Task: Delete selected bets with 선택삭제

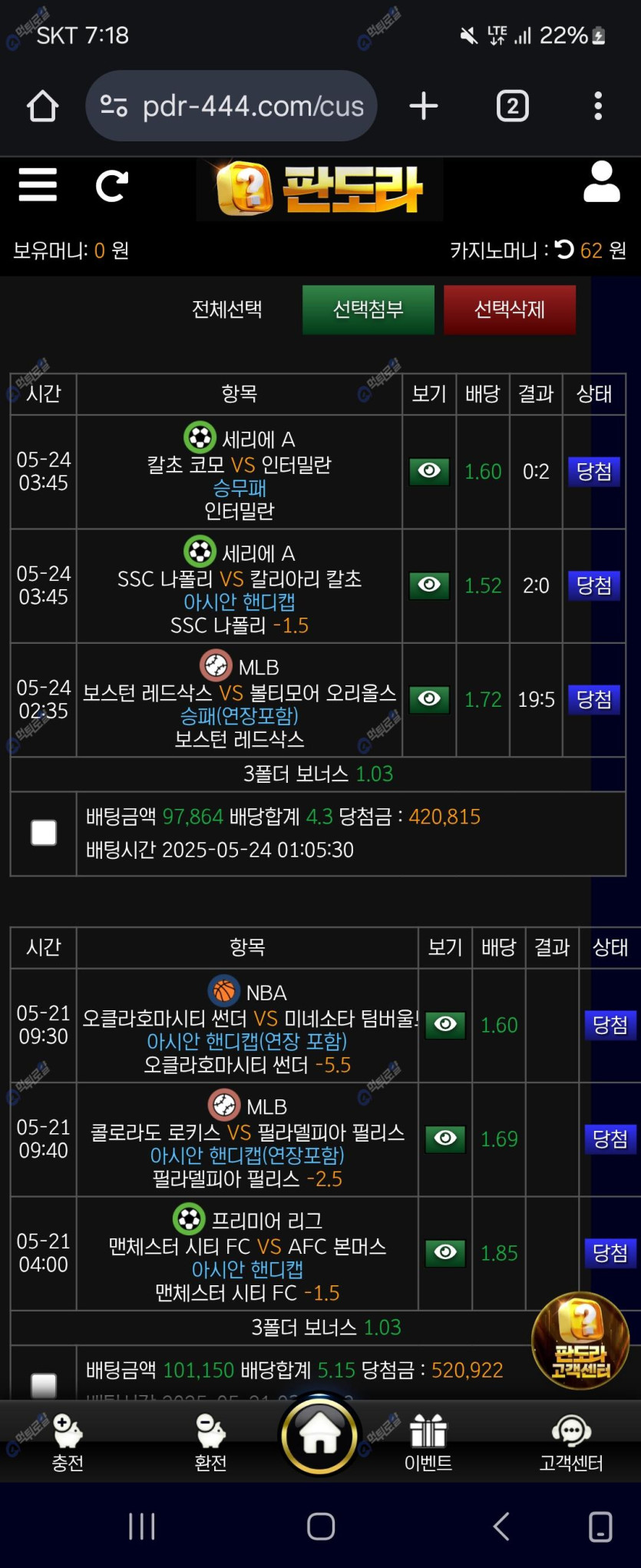Action: click(x=509, y=310)
